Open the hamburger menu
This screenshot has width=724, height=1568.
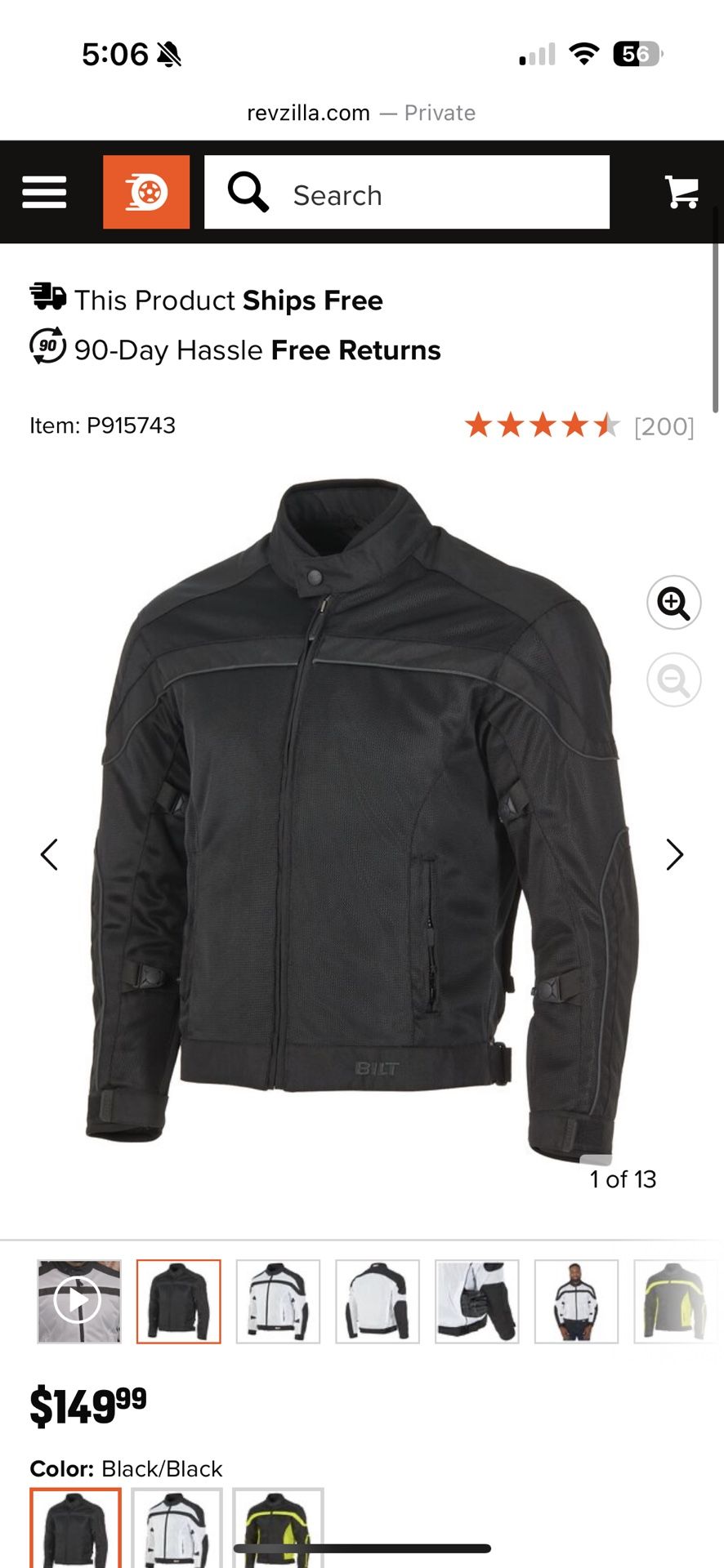(x=44, y=193)
